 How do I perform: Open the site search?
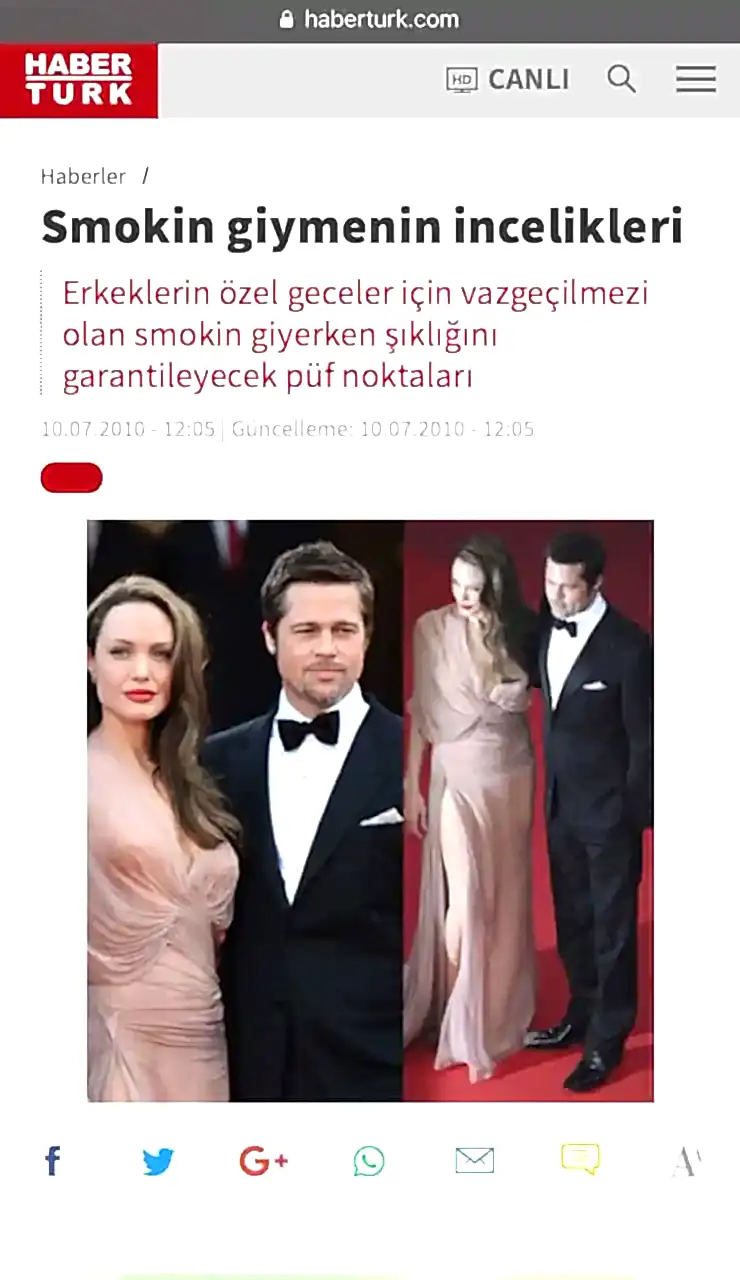click(x=621, y=79)
